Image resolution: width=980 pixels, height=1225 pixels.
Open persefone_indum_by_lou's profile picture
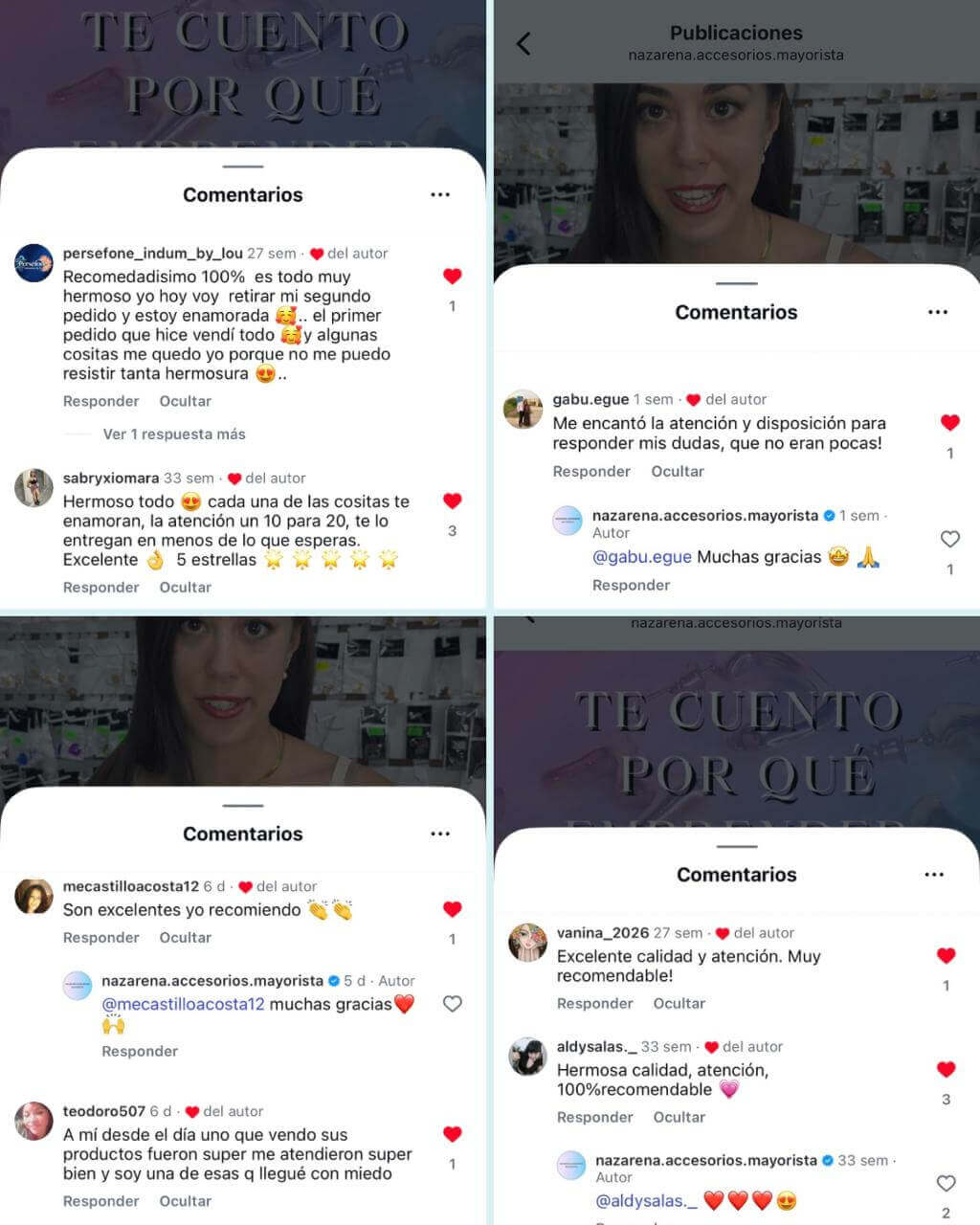coord(33,259)
